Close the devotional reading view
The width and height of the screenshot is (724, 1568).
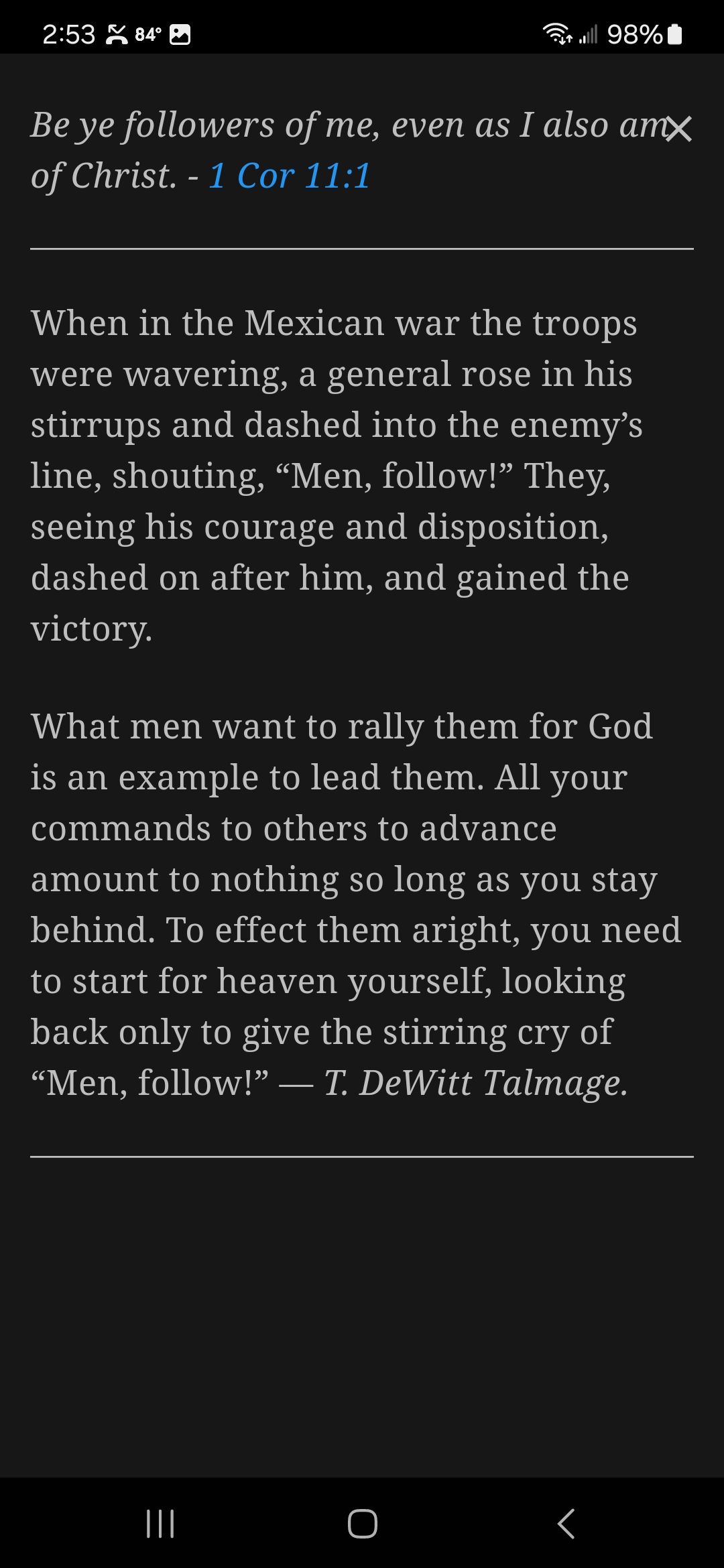point(678,129)
